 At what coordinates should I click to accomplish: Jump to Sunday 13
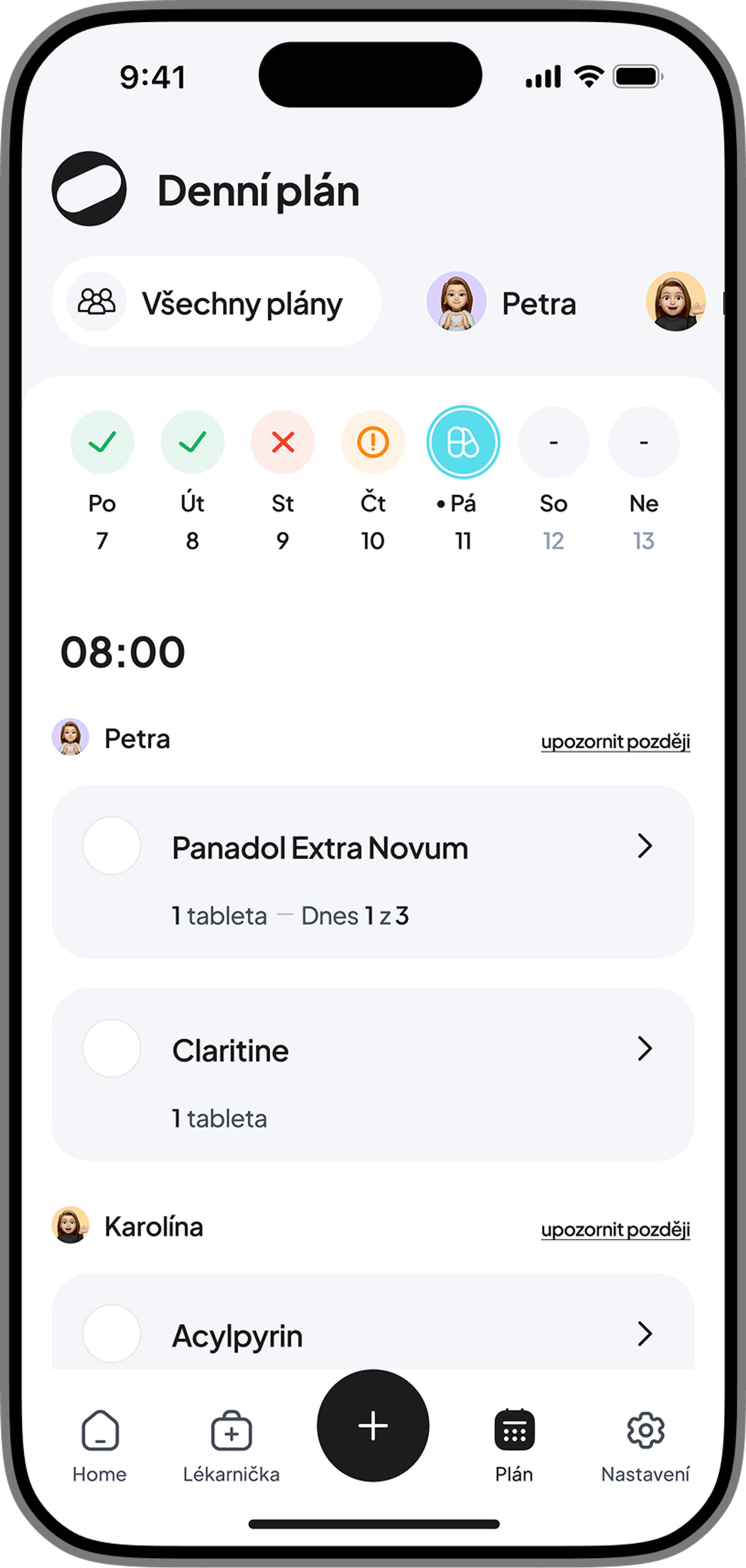643,442
